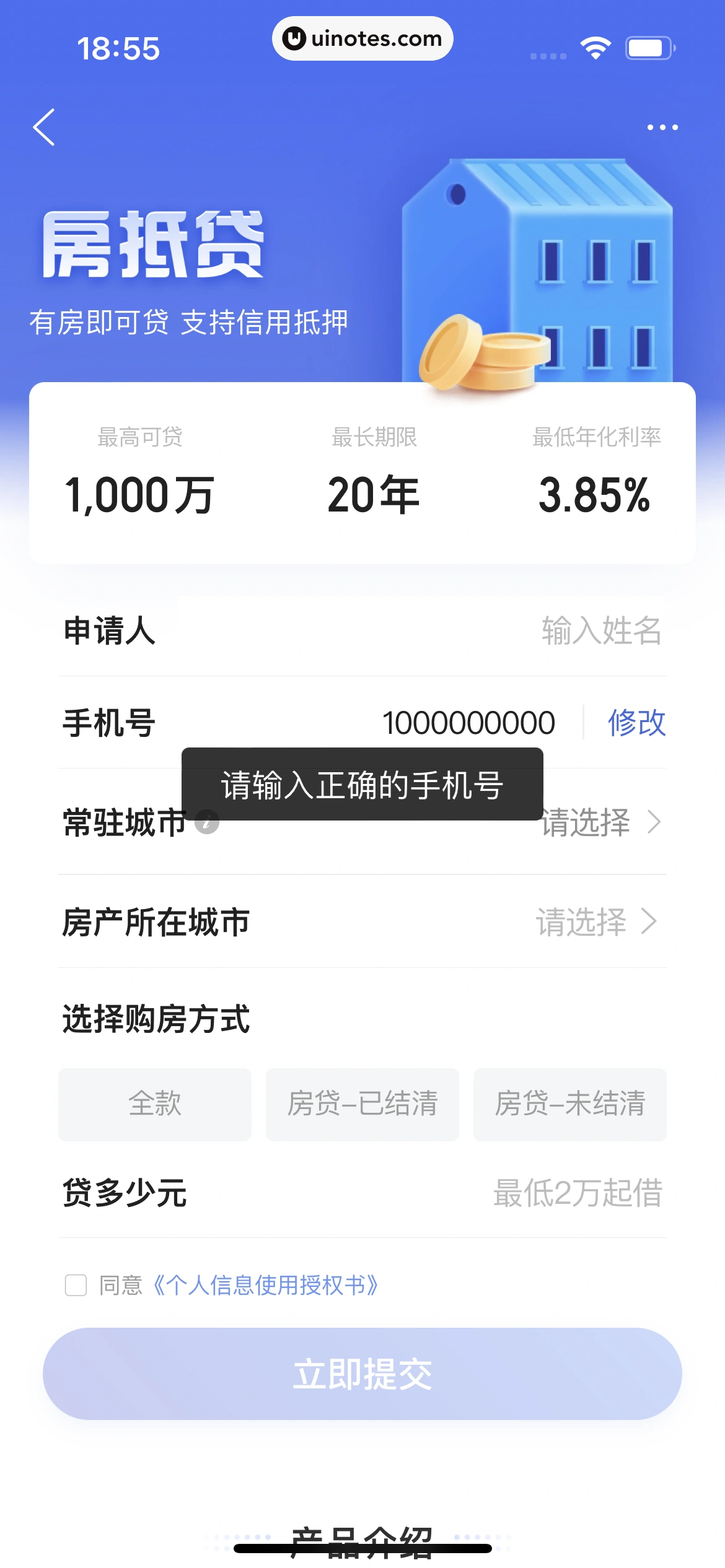Go back with the top-left arrow
Image resolution: width=725 pixels, height=1568 pixels.
44,128
